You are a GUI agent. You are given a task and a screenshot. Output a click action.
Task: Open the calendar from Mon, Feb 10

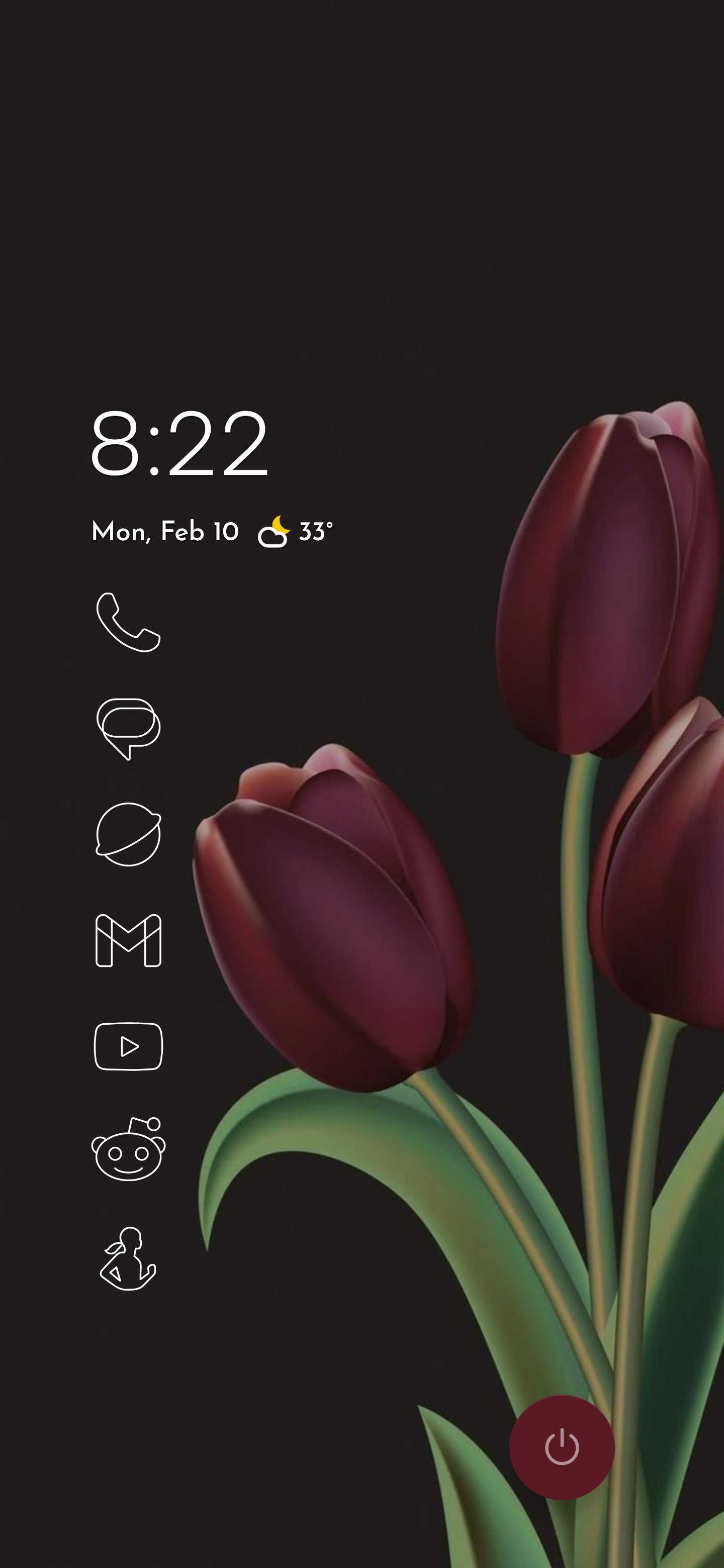[165, 532]
